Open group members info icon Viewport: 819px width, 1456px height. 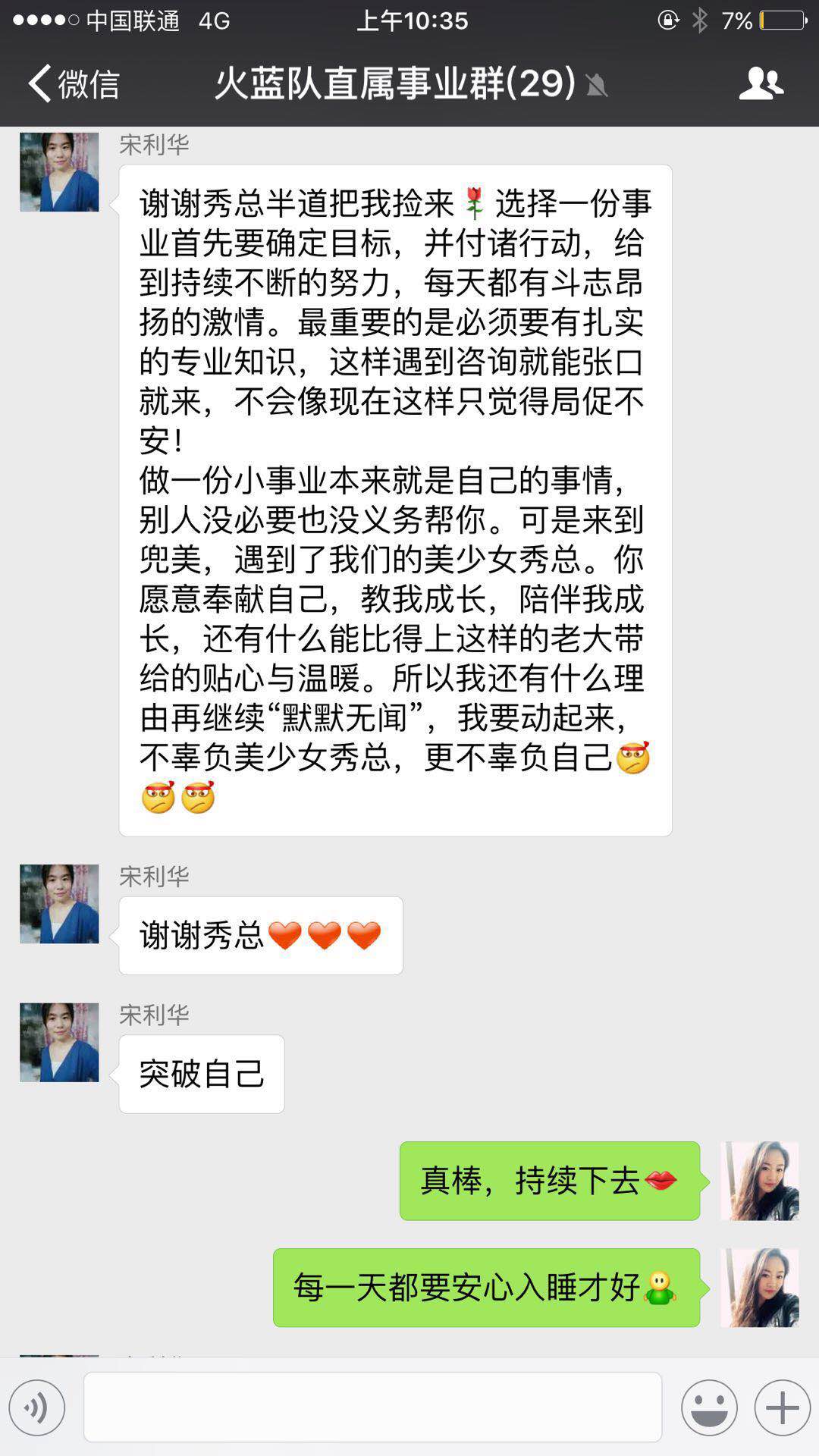(x=761, y=83)
